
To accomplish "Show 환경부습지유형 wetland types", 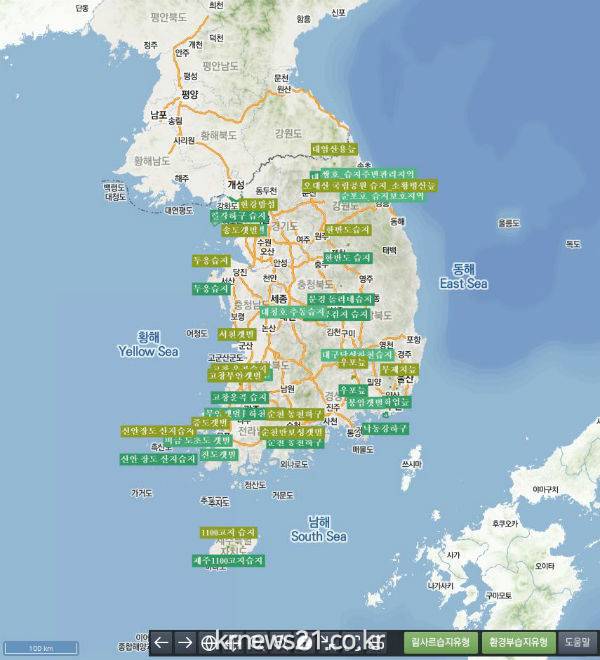I will pos(516,642).
